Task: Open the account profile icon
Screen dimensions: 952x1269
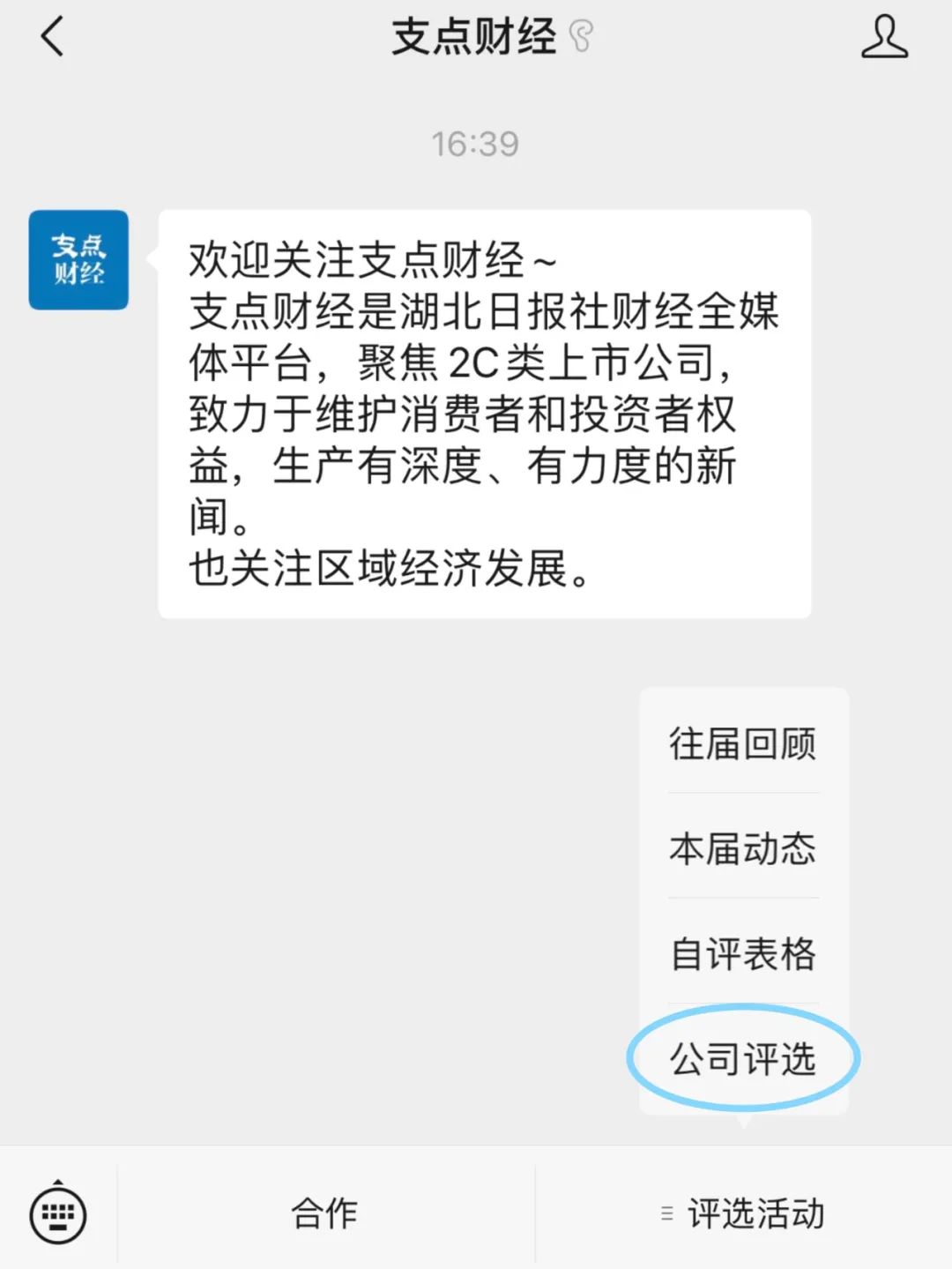Action: (x=884, y=38)
